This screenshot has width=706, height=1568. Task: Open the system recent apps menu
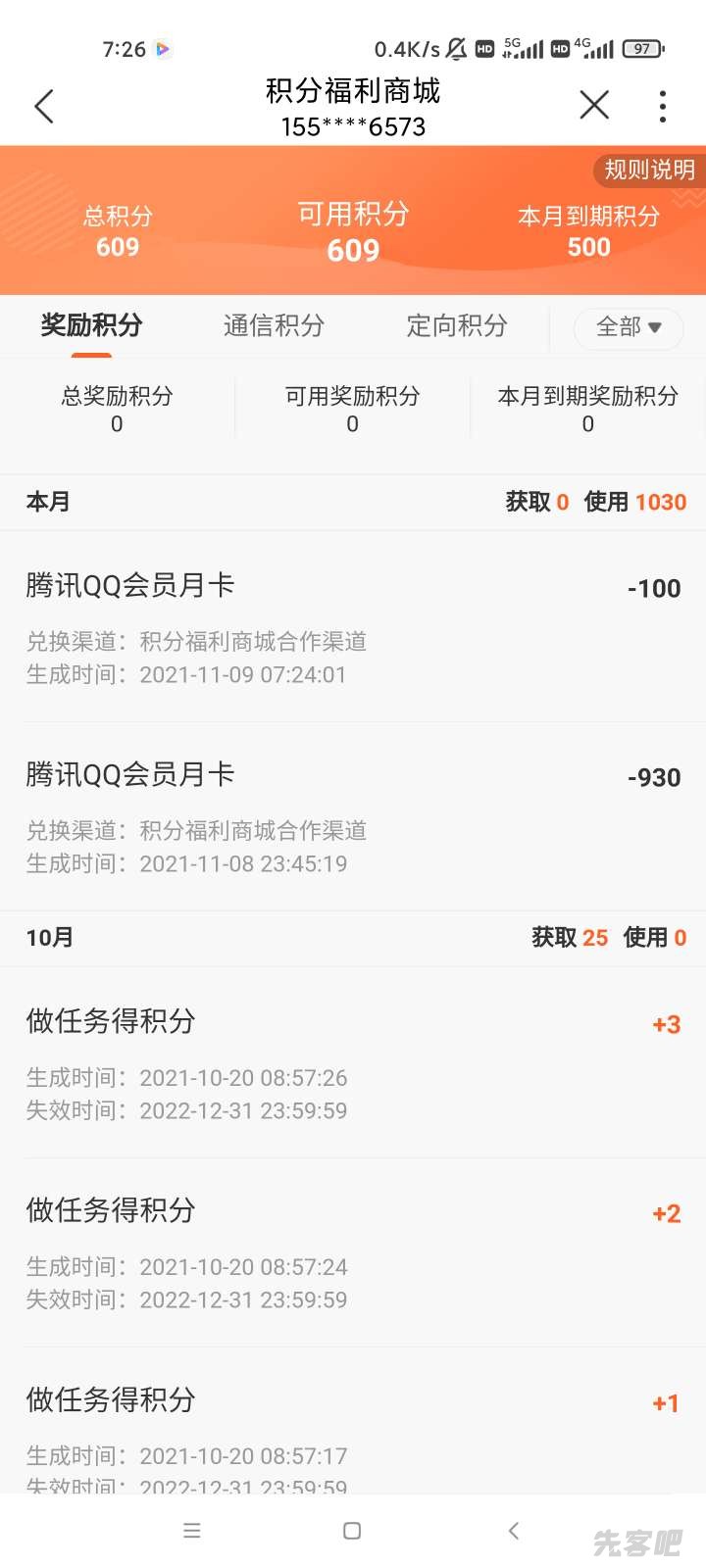192,1531
